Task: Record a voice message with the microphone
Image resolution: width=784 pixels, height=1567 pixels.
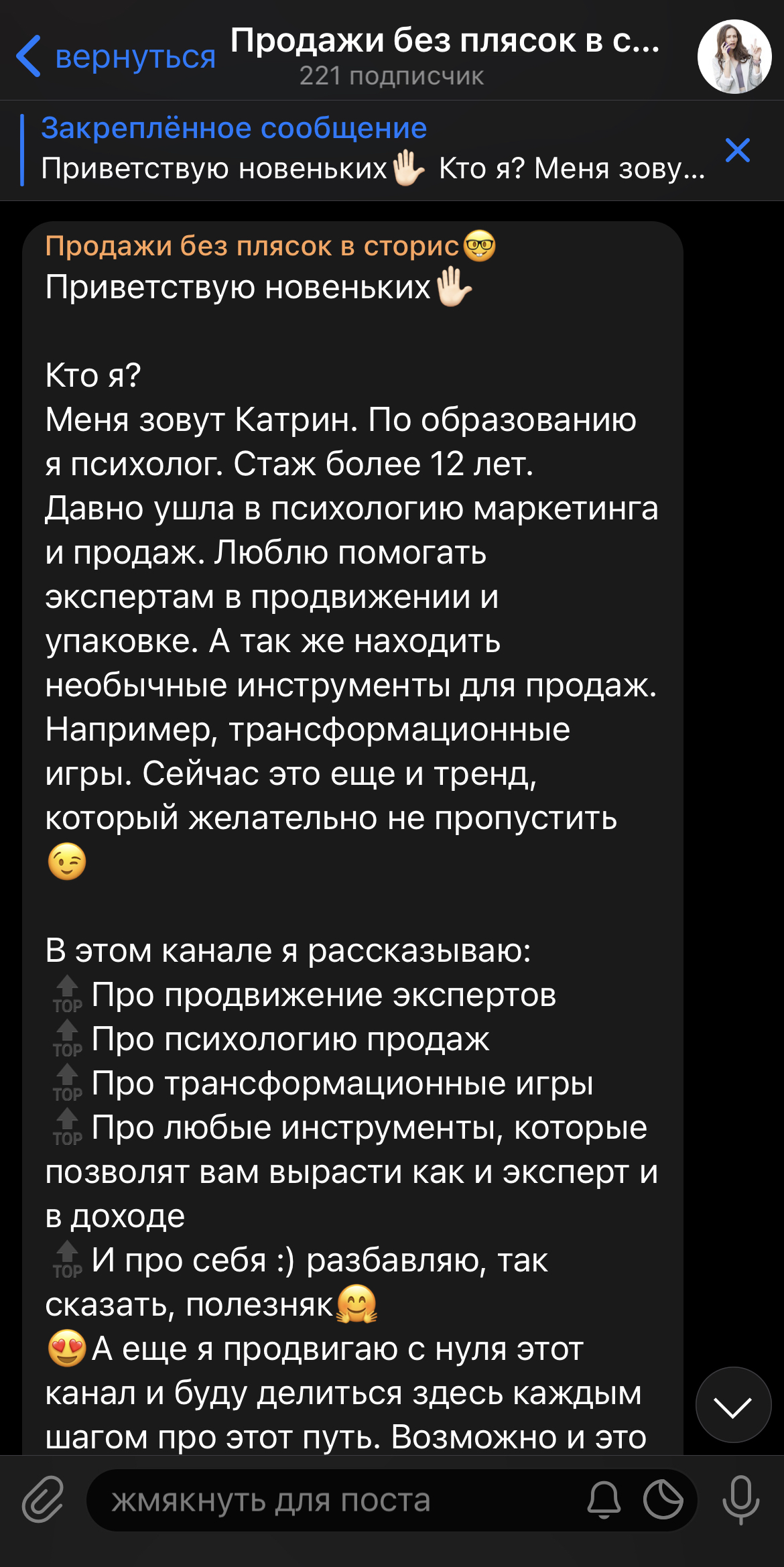Action: point(740,1499)
